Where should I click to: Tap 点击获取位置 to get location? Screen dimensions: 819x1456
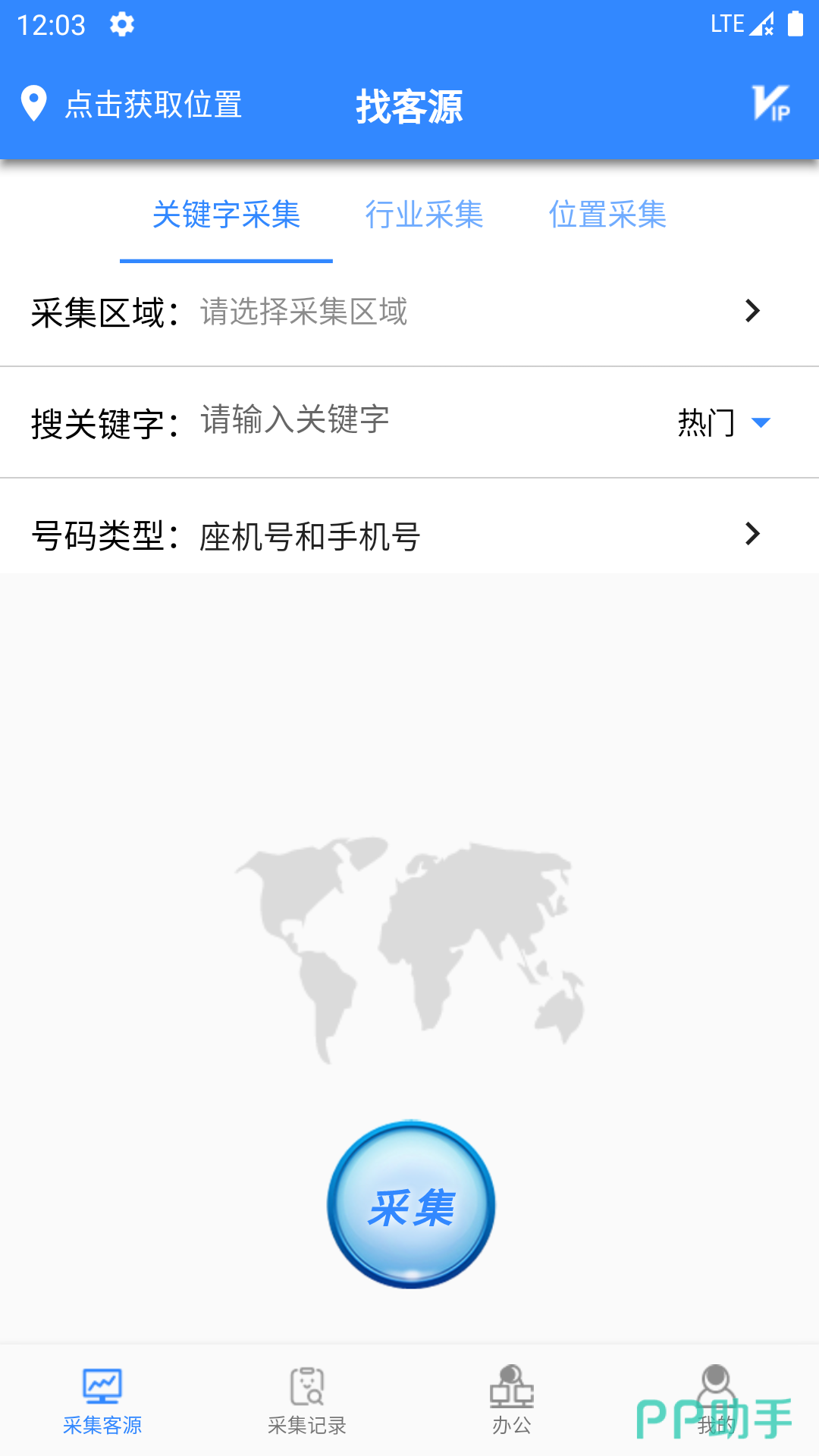click(133, 105)
